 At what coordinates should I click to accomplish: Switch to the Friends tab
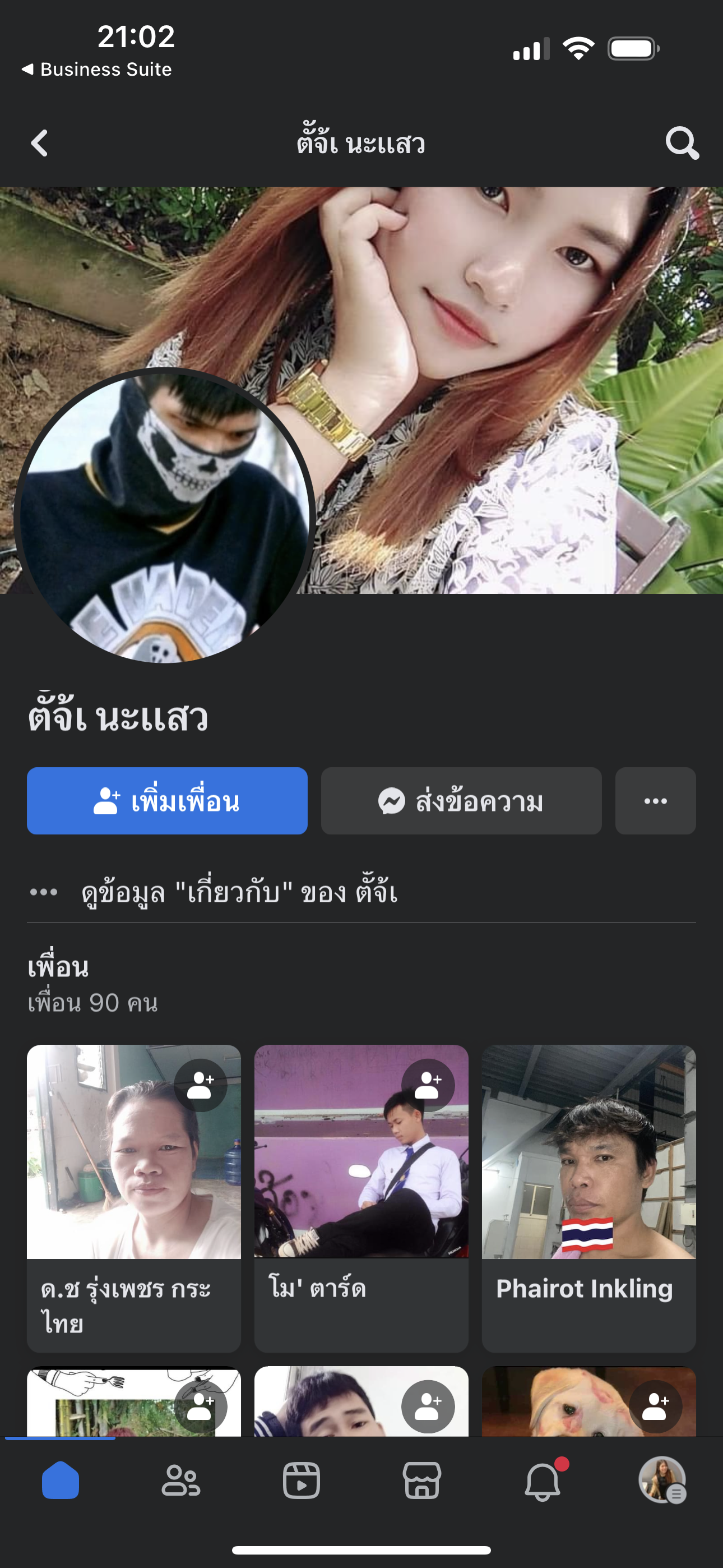[180, 1481]
